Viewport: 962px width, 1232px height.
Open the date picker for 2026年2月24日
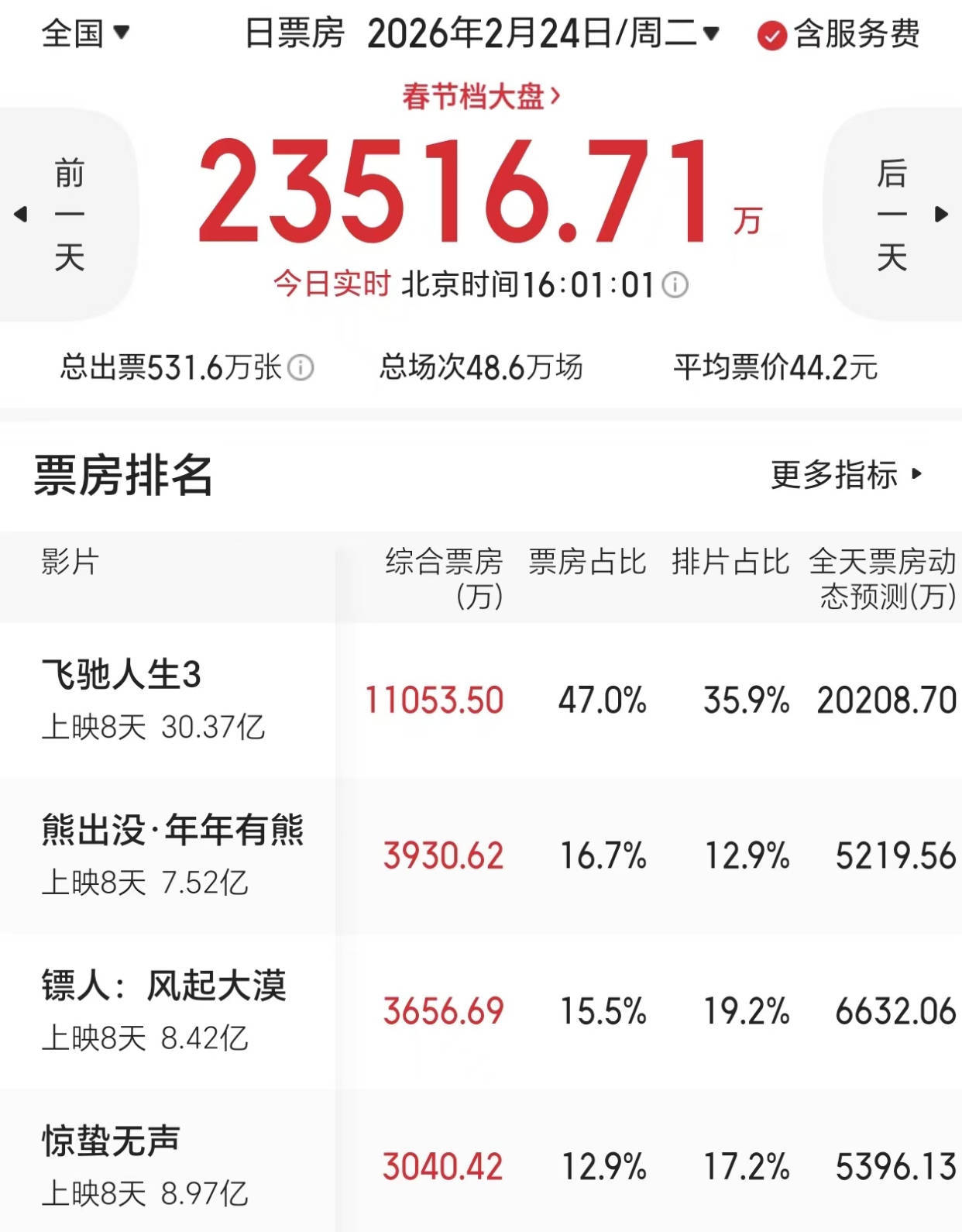coord(542,34)
